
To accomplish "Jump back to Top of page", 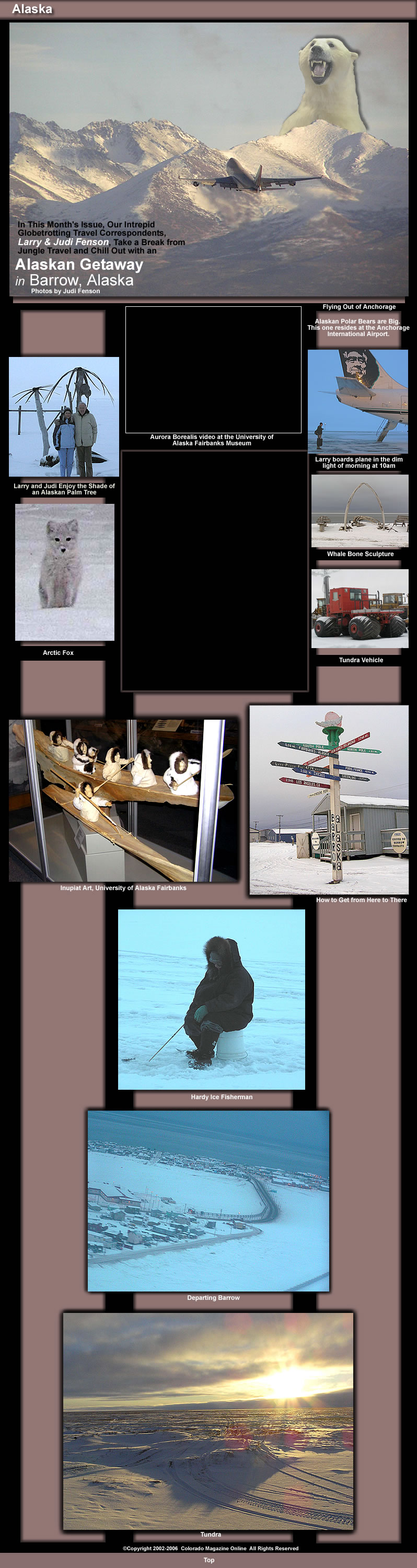I will [x=209, y=1560].
